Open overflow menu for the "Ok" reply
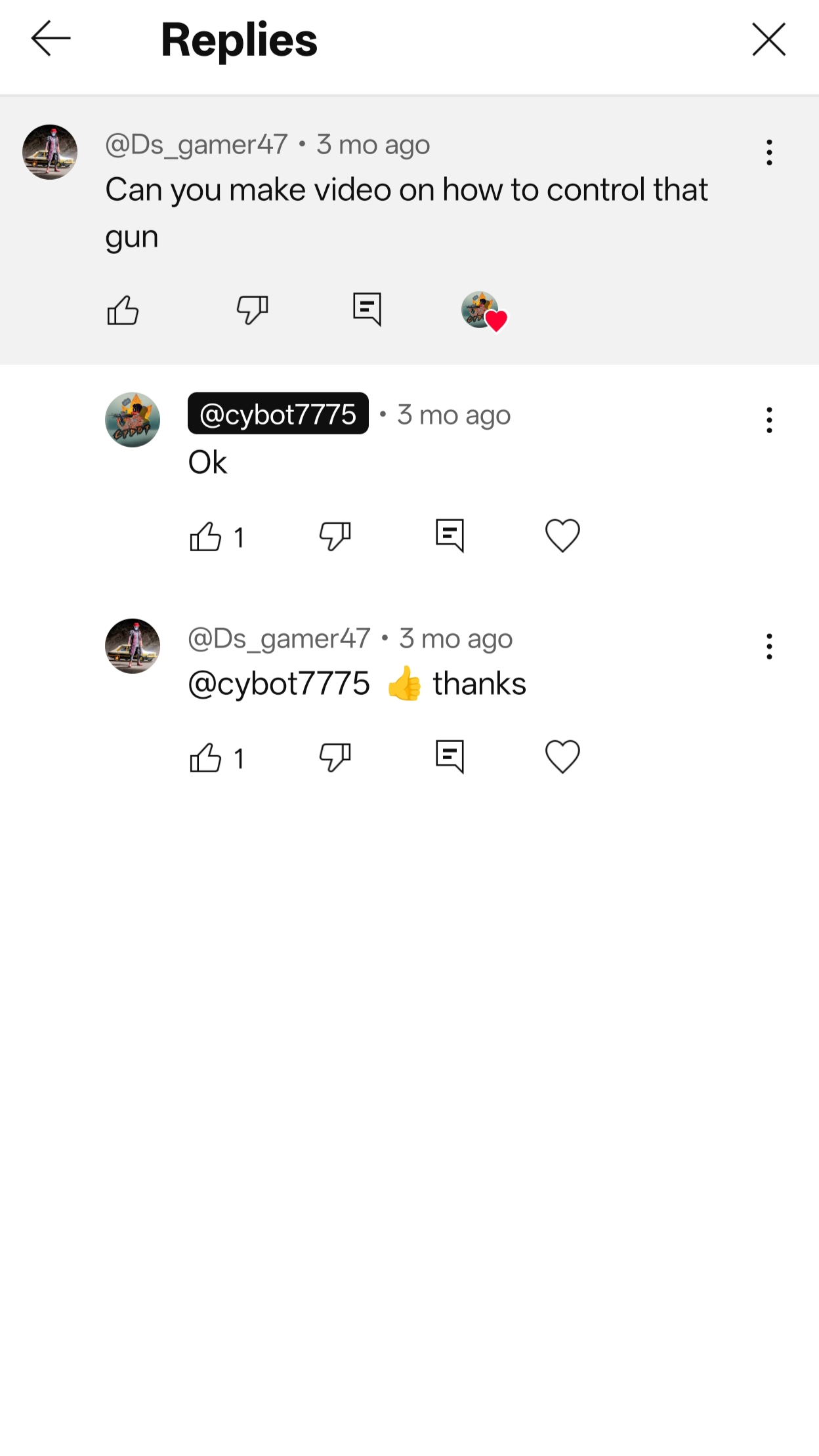819x1456 pixels. tap(769, 420)
